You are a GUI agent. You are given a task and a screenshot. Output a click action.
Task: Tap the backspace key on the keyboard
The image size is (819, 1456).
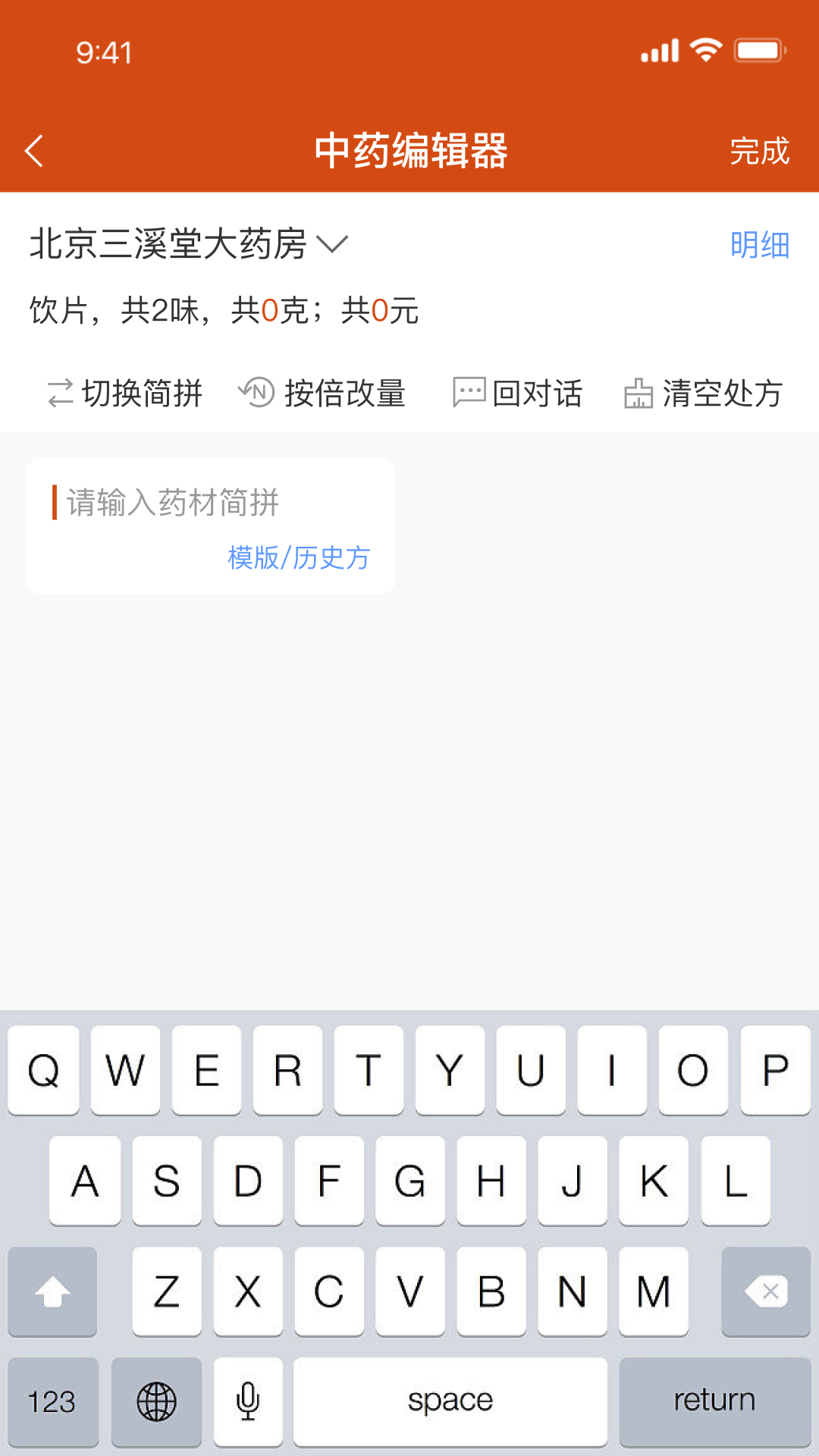[x=766, y=1291]
